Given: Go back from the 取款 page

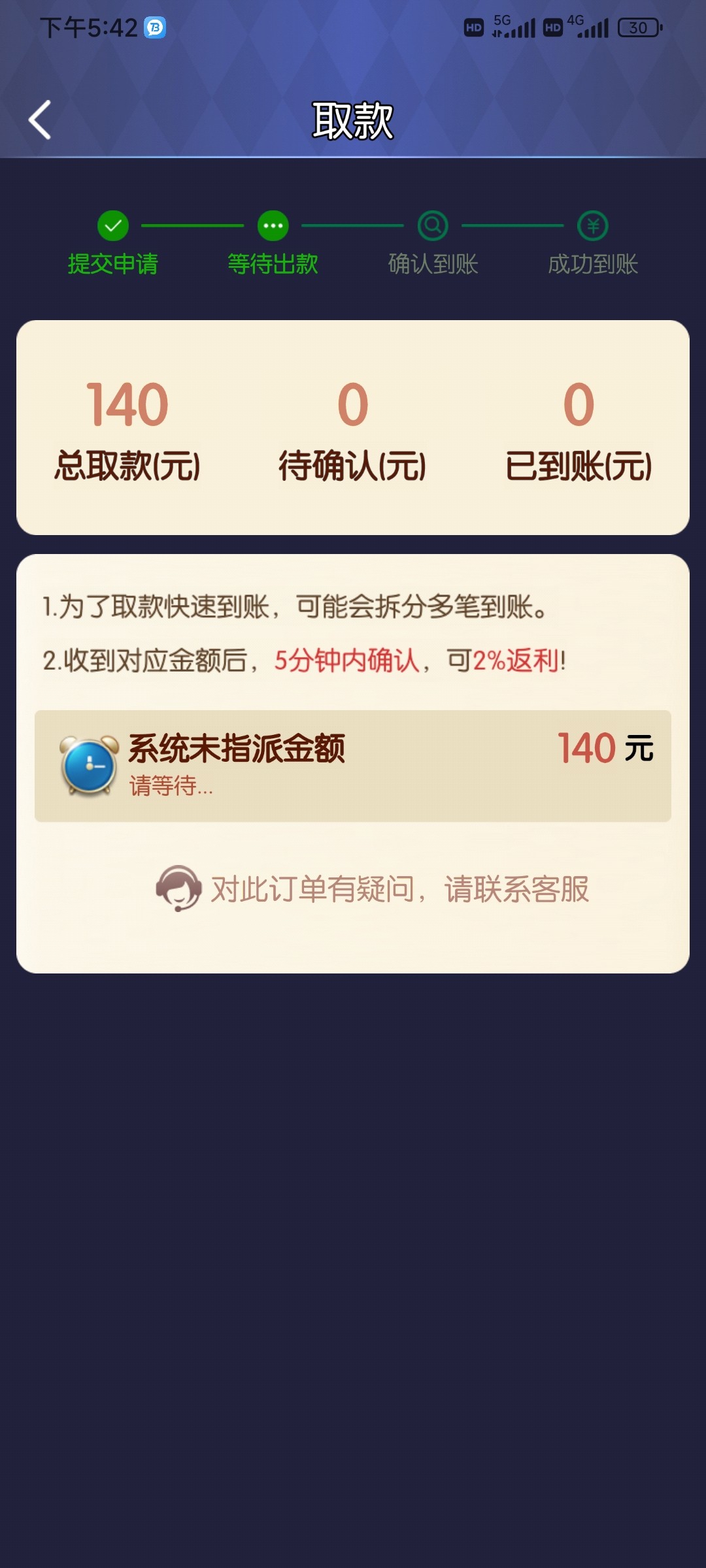Looking at the screenshot, I should click(x=41, y=120).
